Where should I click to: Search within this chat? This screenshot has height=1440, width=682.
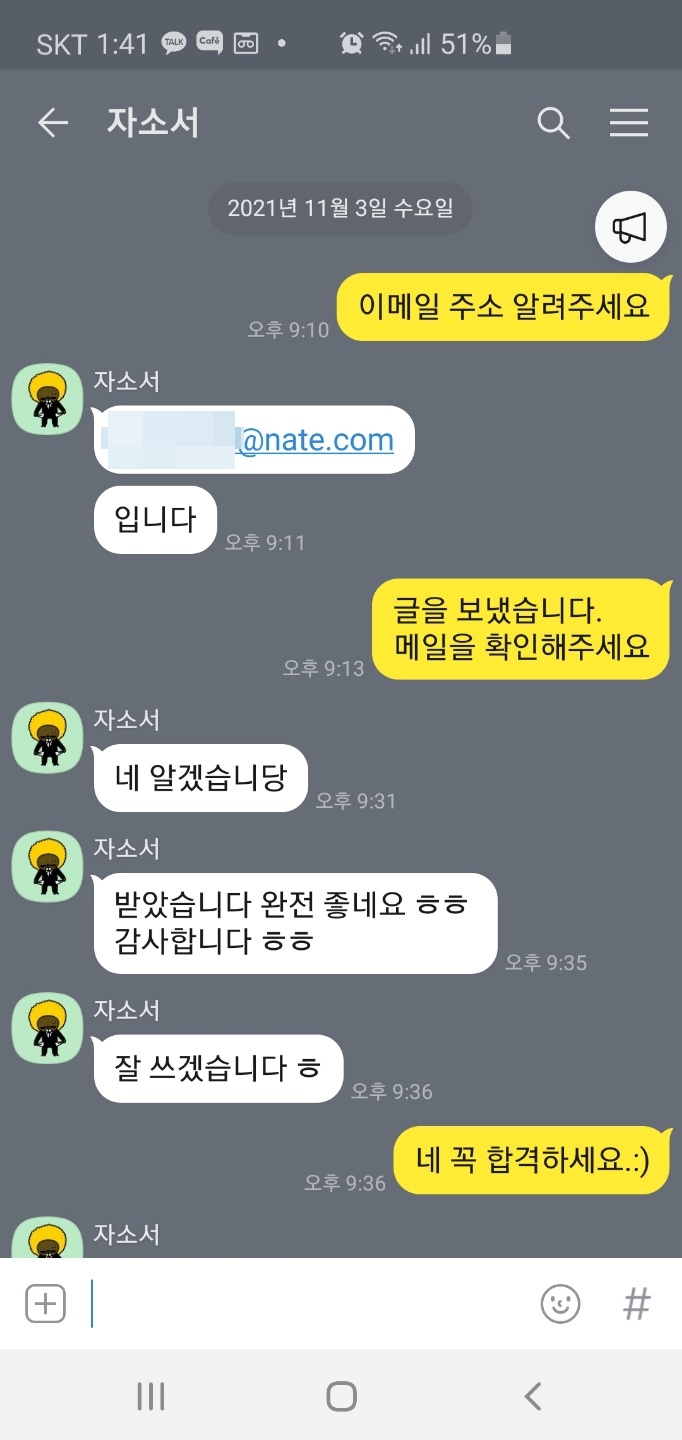pyautogui.click(x=553, y=123)
